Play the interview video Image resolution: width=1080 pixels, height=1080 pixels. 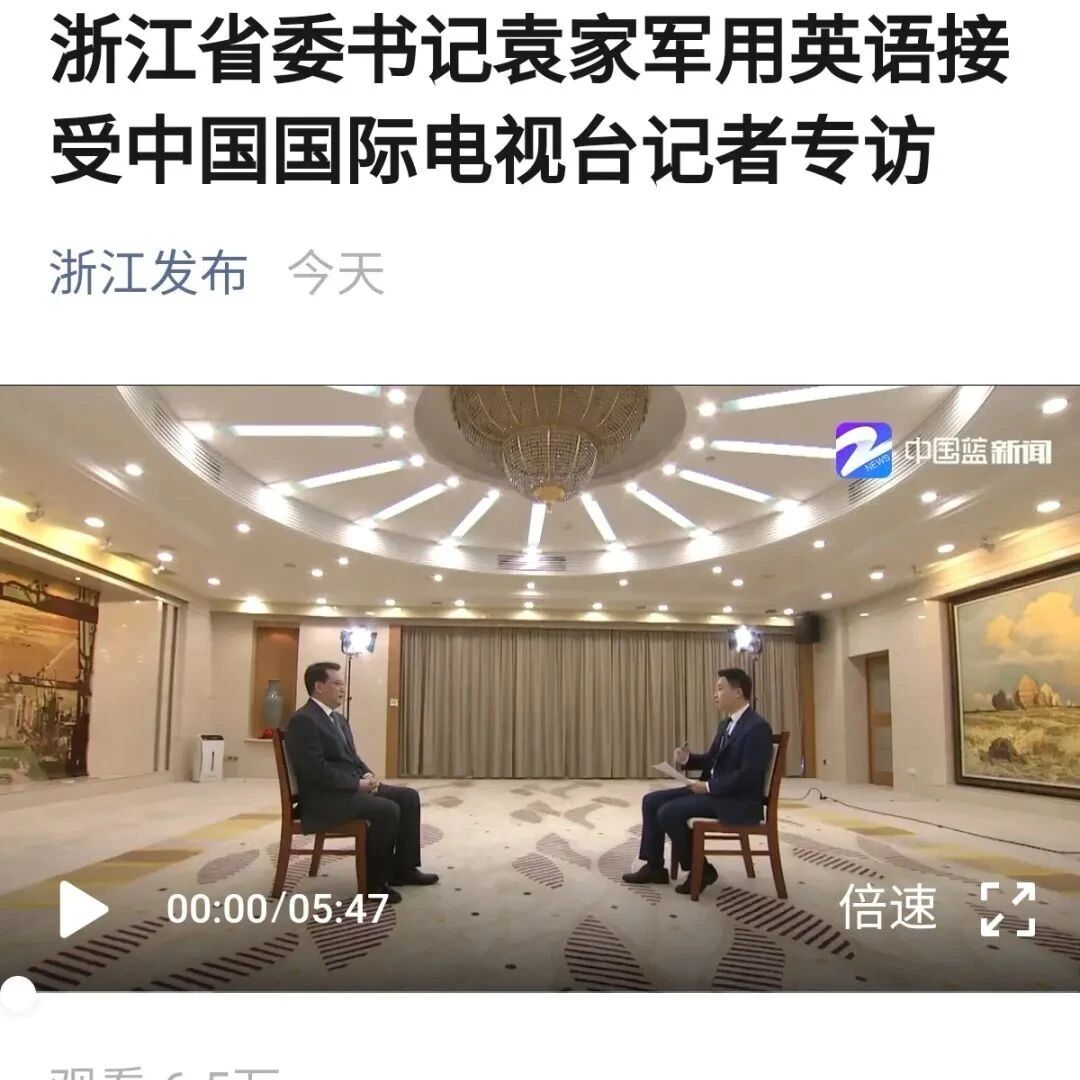coord(83,908)
